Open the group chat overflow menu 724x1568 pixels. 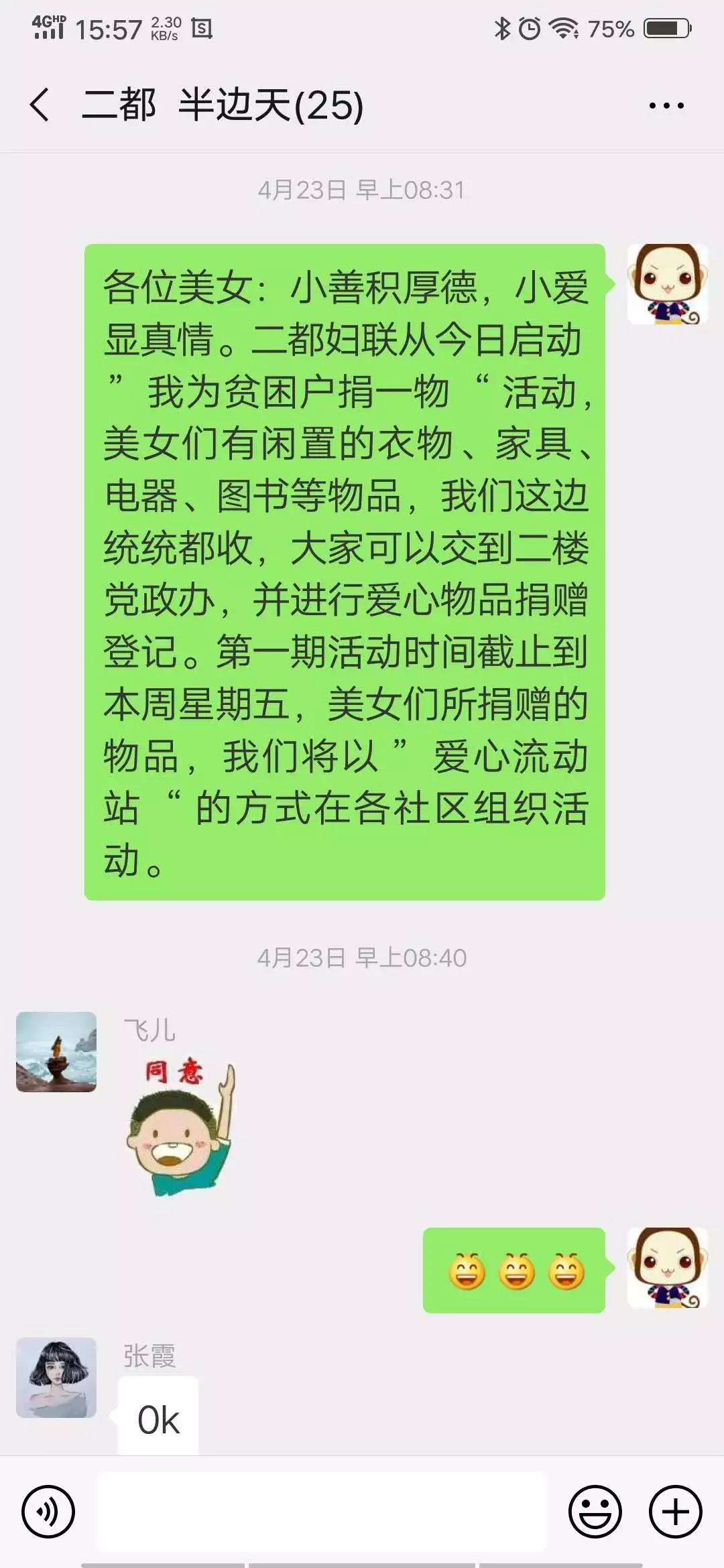tap(666, 105)
